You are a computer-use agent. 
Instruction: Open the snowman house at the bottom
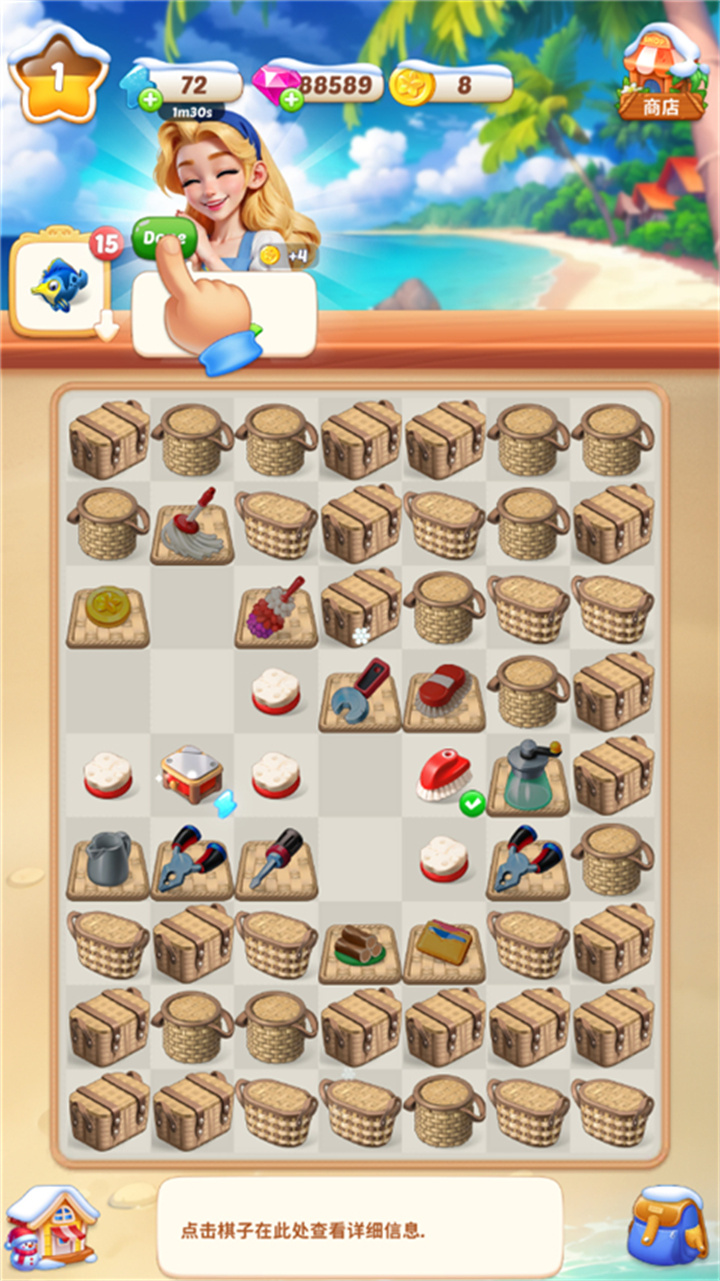51,1226
